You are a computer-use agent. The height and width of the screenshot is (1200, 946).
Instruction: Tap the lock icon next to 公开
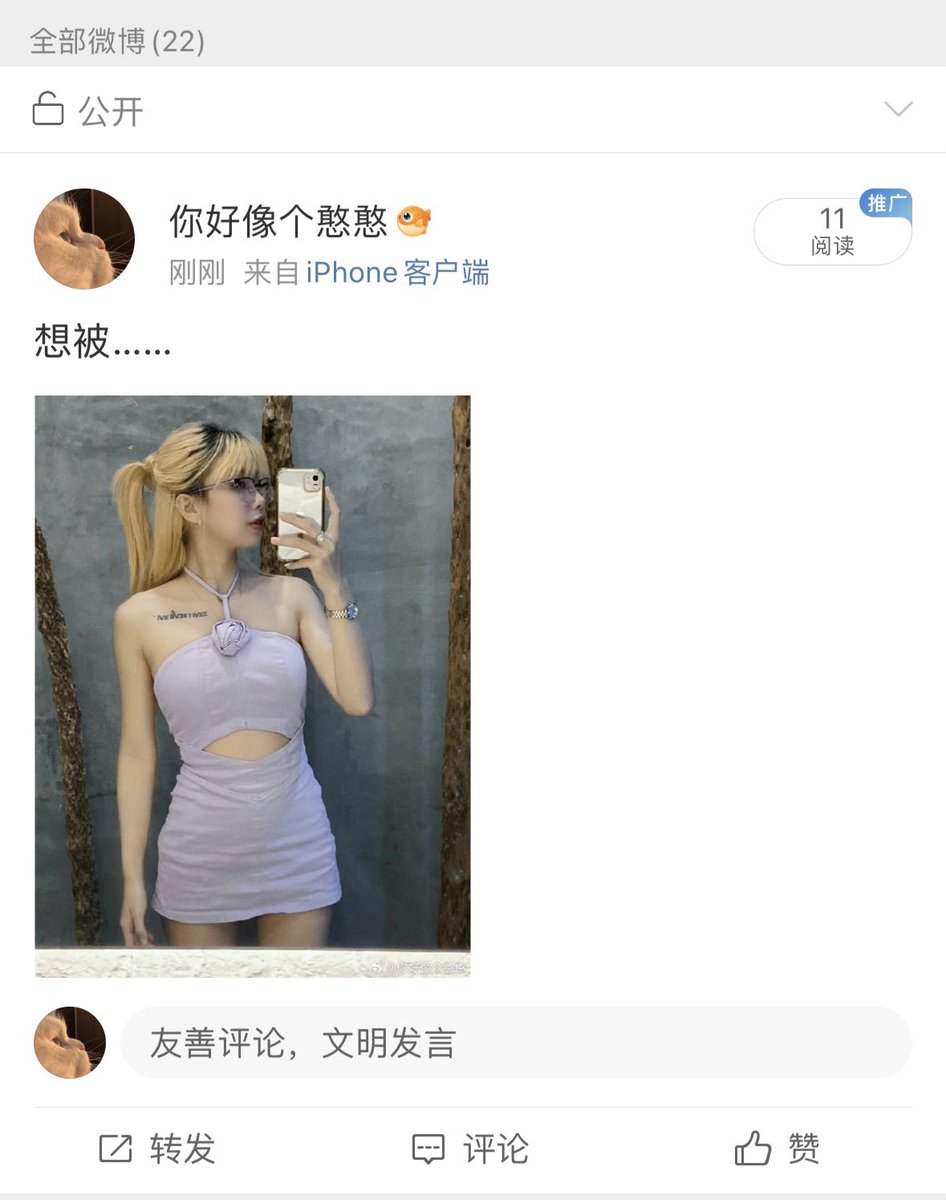point(46,110)
